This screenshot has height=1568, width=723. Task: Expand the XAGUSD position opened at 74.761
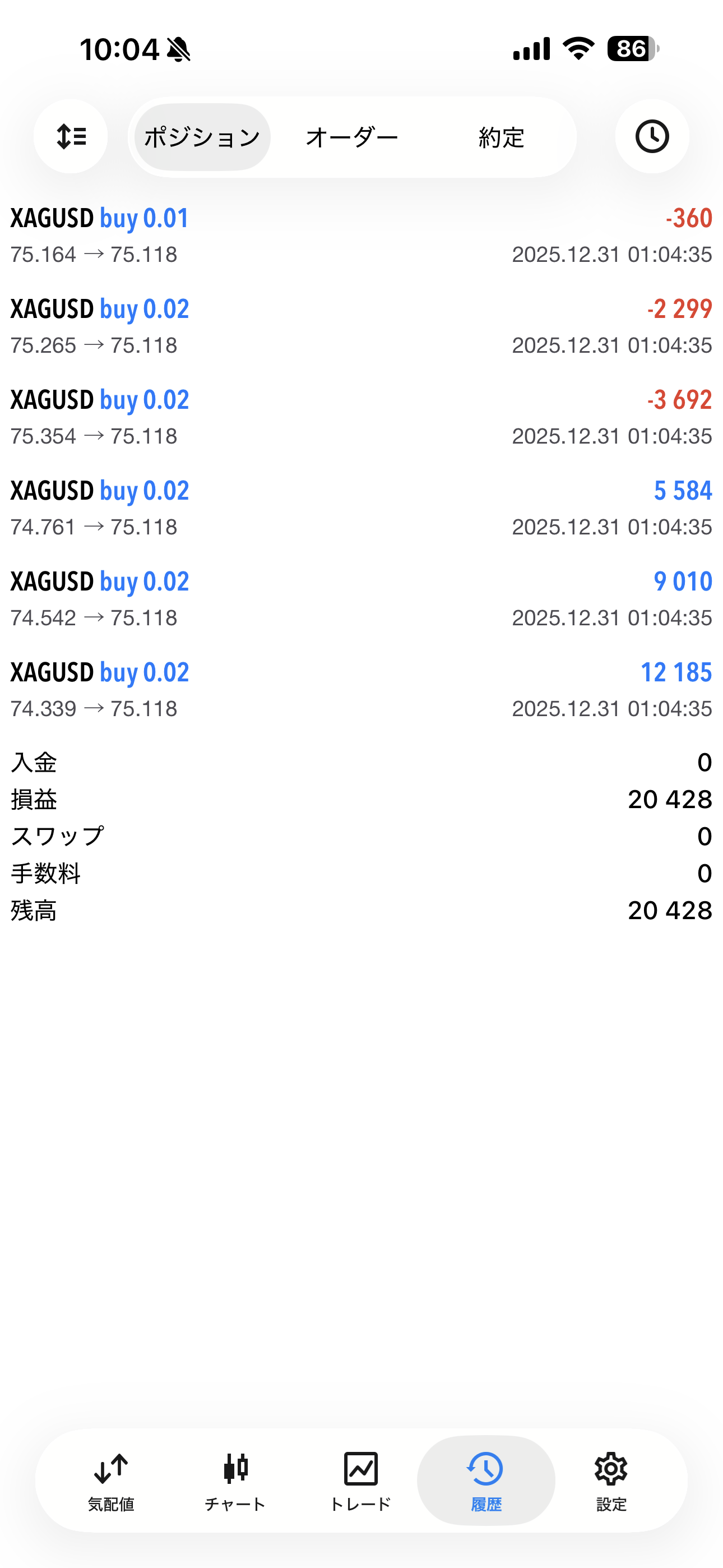(361, 508)
